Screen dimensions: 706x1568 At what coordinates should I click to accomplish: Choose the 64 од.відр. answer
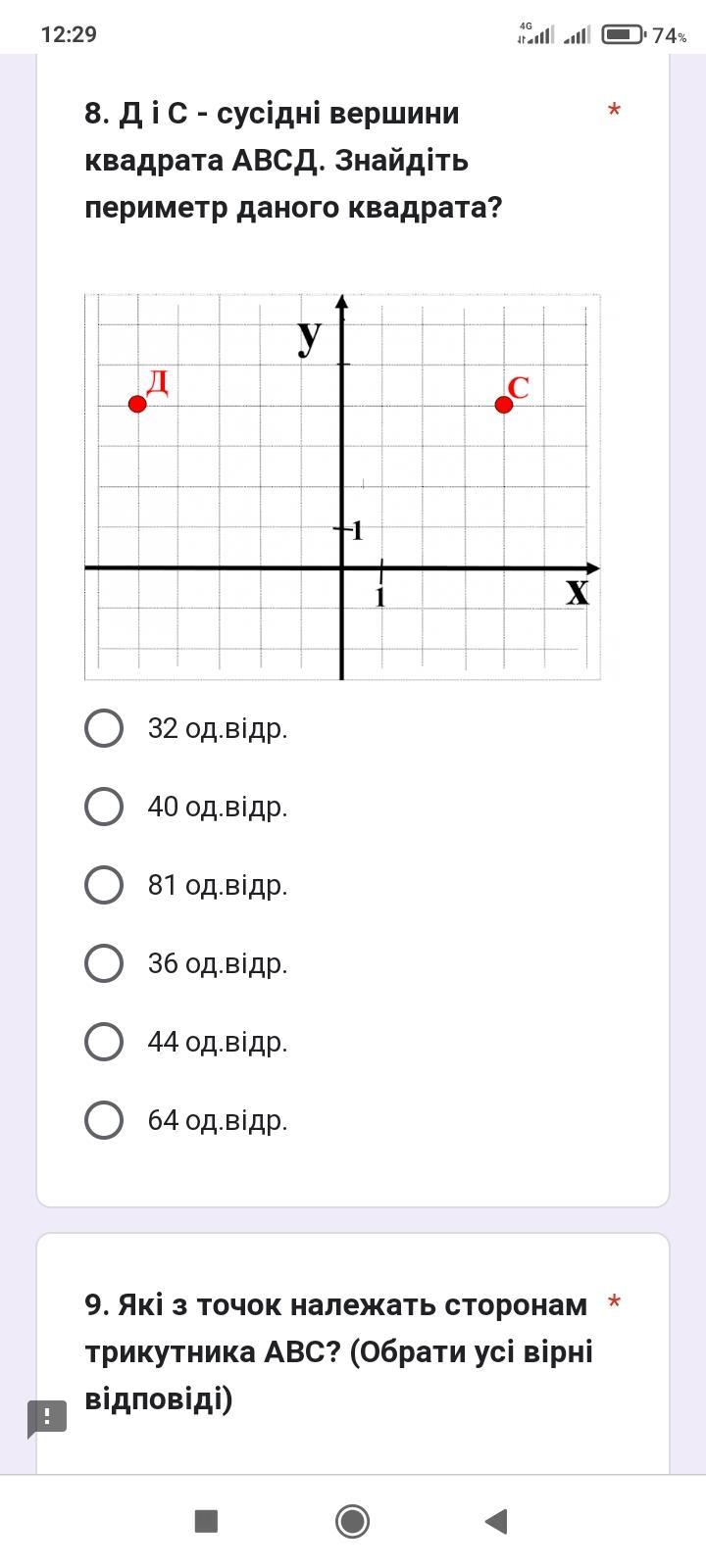pyautogui.click(x=104, y=1120)
